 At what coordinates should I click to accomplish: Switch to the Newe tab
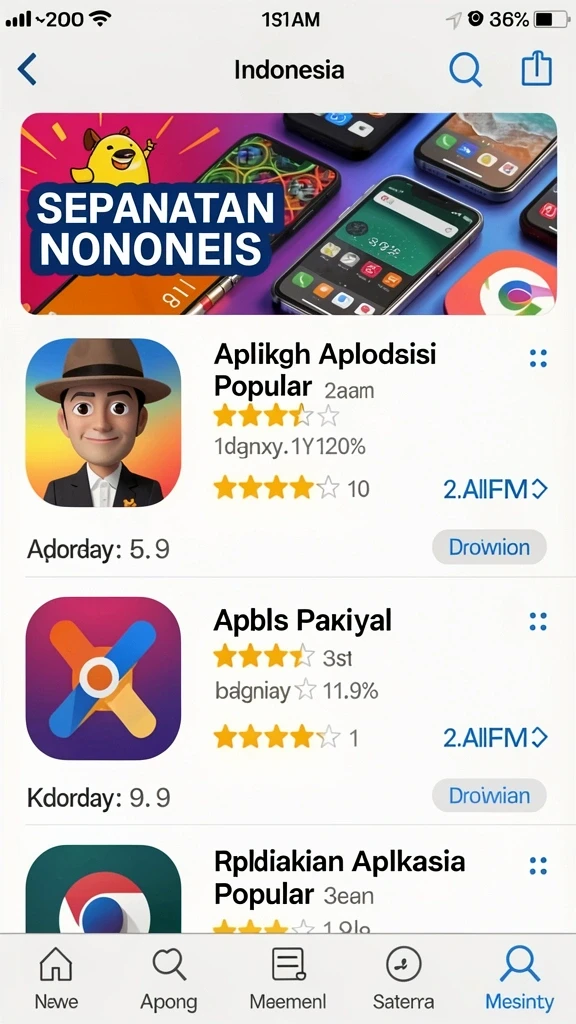56,980
